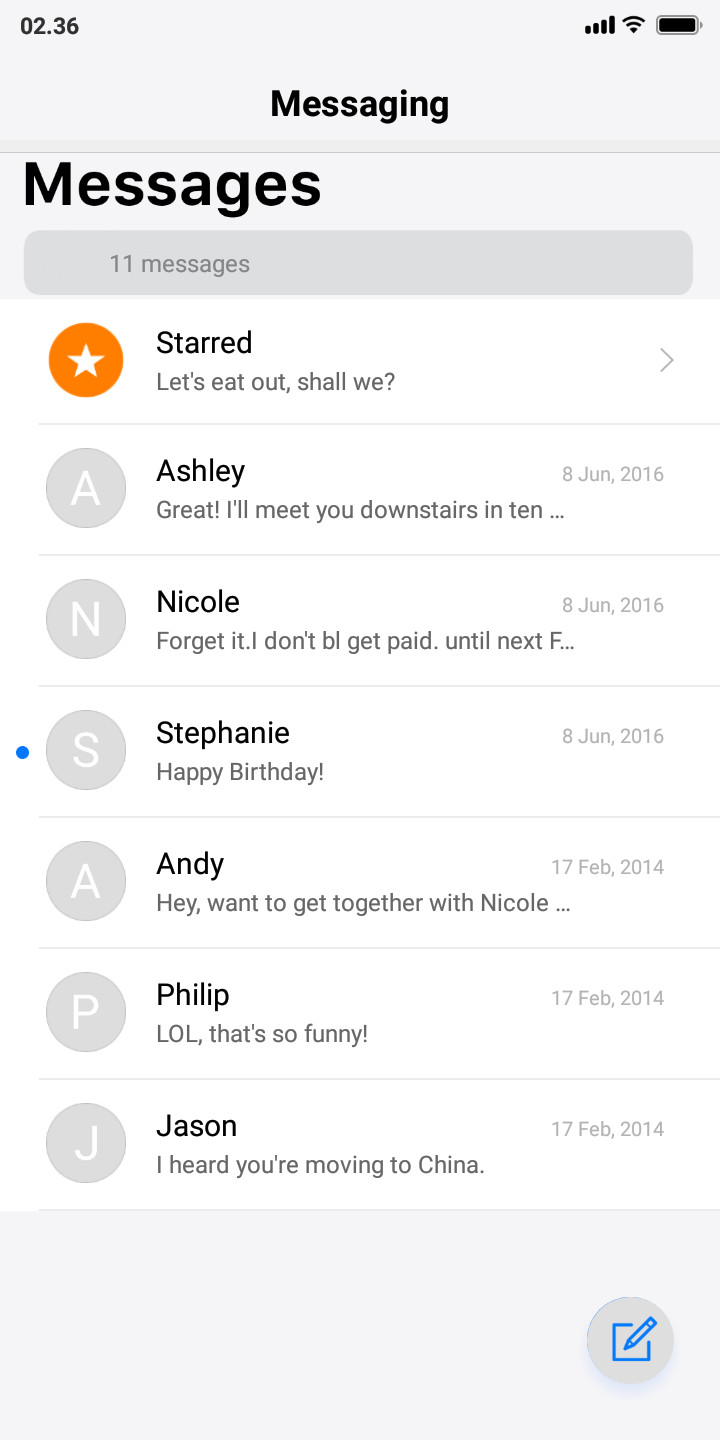Screen dimensions: 720x1440
Task: Open the chat with Nicole
Action: point(360,620)
